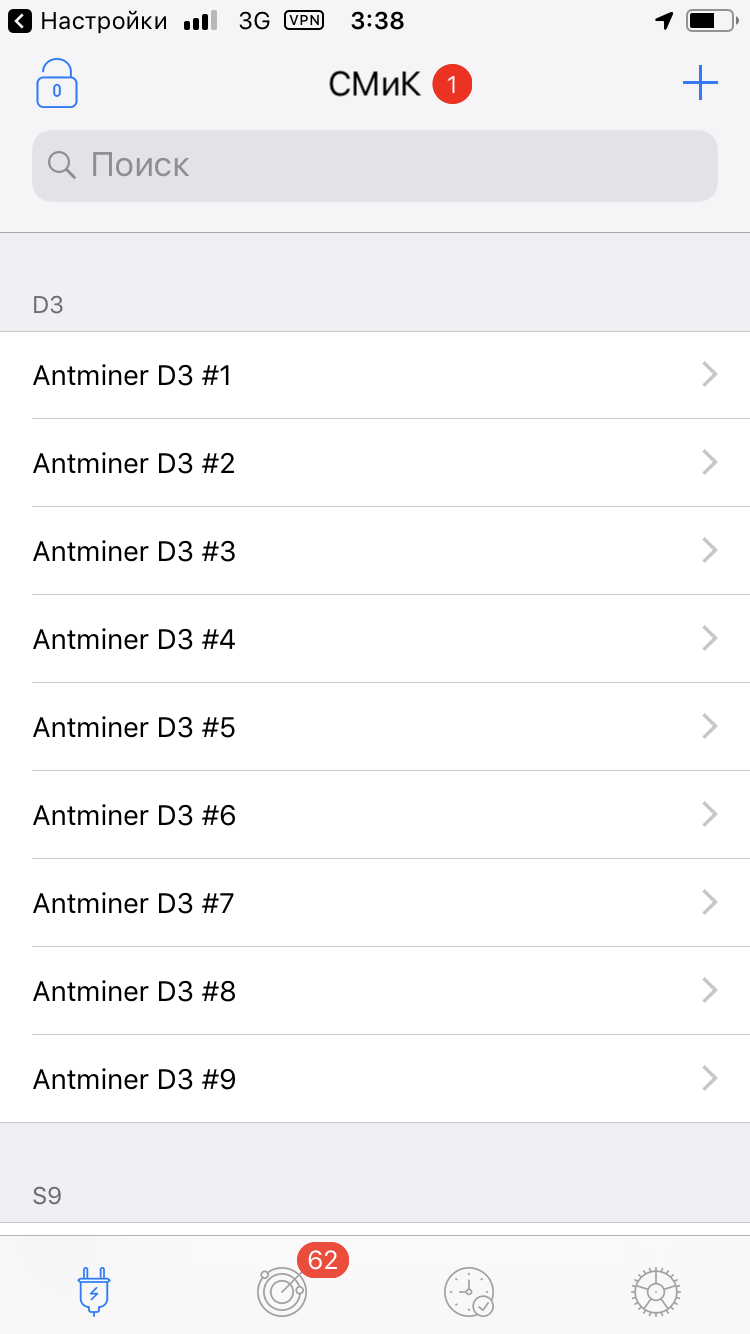Open Antminer D3 #3

click(375, 551)
